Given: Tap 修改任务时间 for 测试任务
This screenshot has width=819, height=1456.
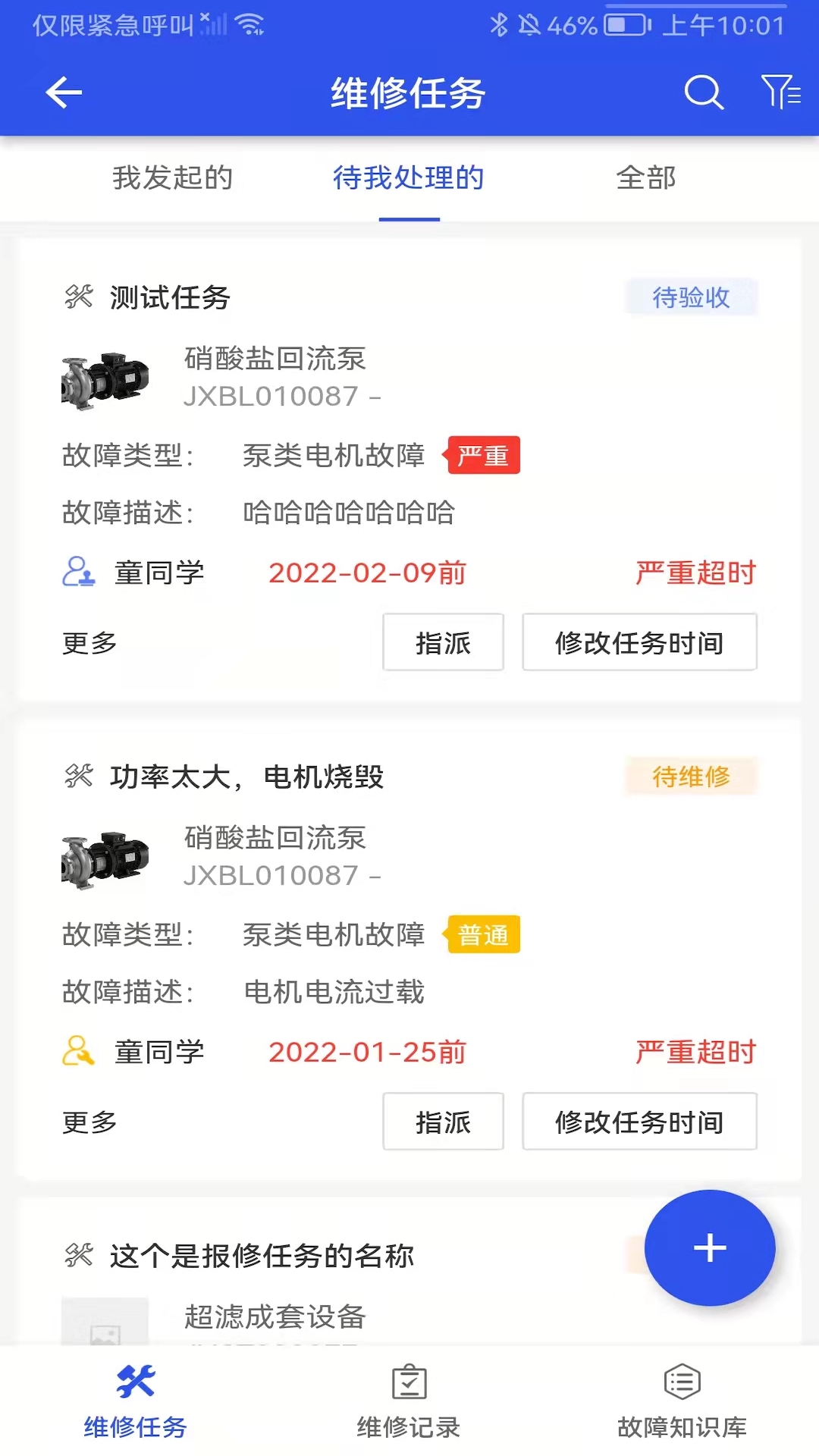Looking at the screenshot, I should (x=639, y=642).
